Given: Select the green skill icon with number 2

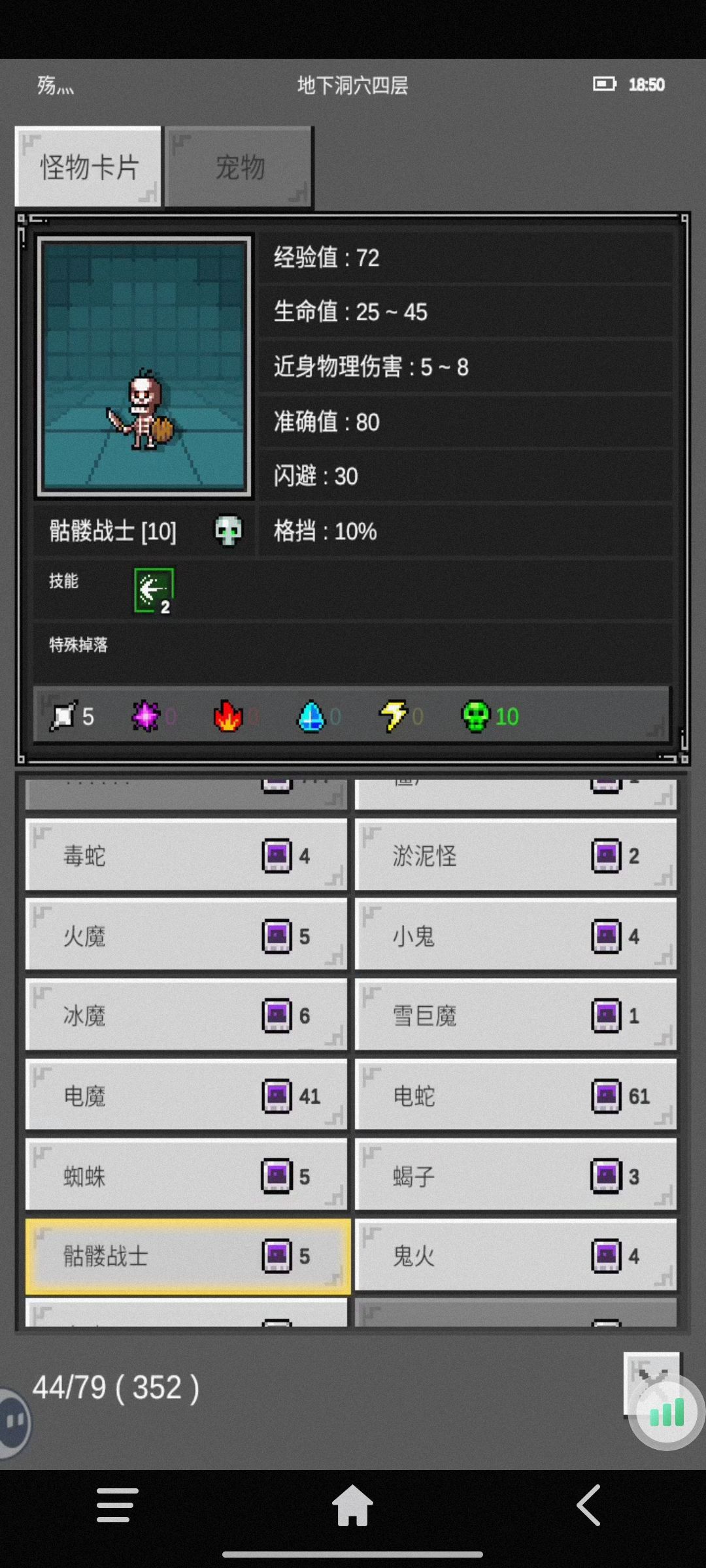Looking at the screenshot, I should coord(155,590).
